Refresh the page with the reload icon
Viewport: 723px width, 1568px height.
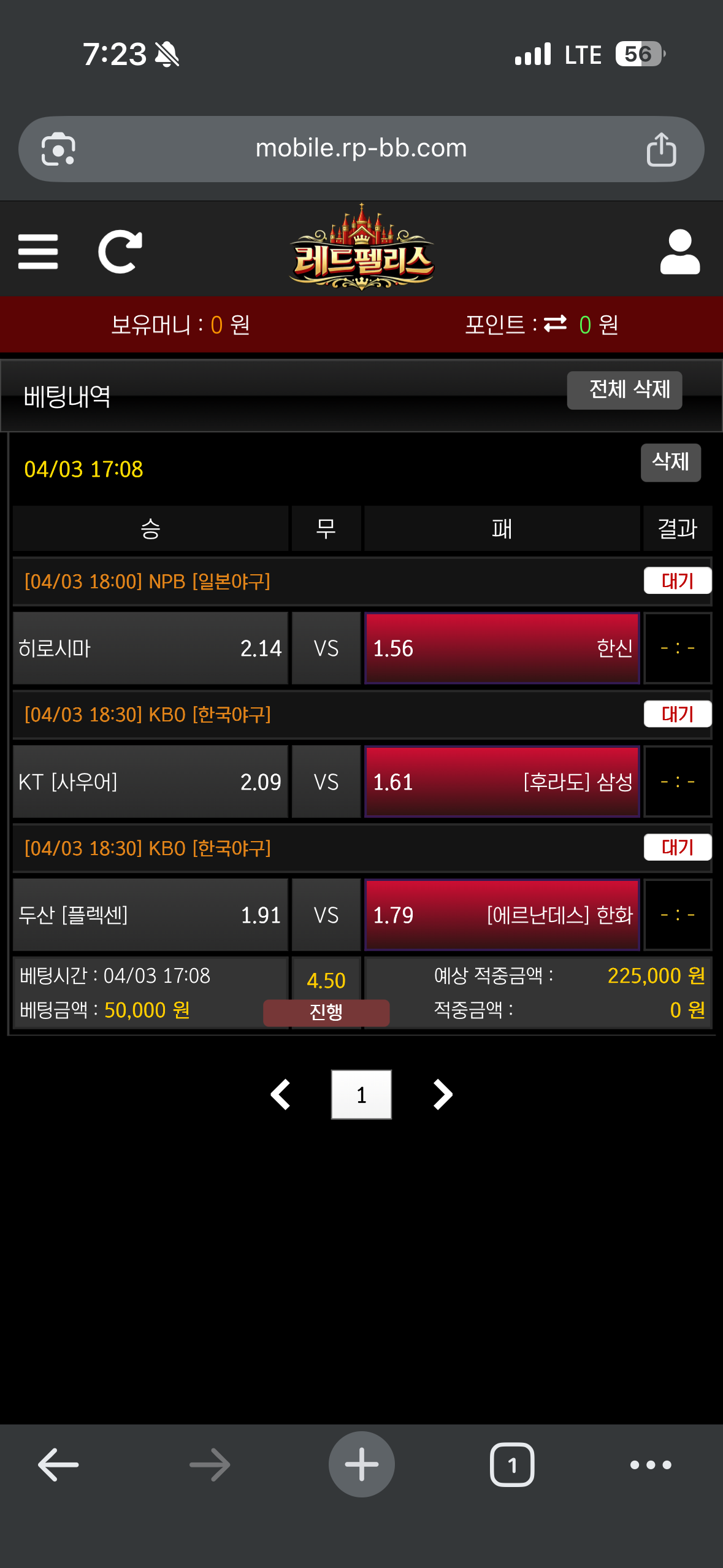(120, 252)
